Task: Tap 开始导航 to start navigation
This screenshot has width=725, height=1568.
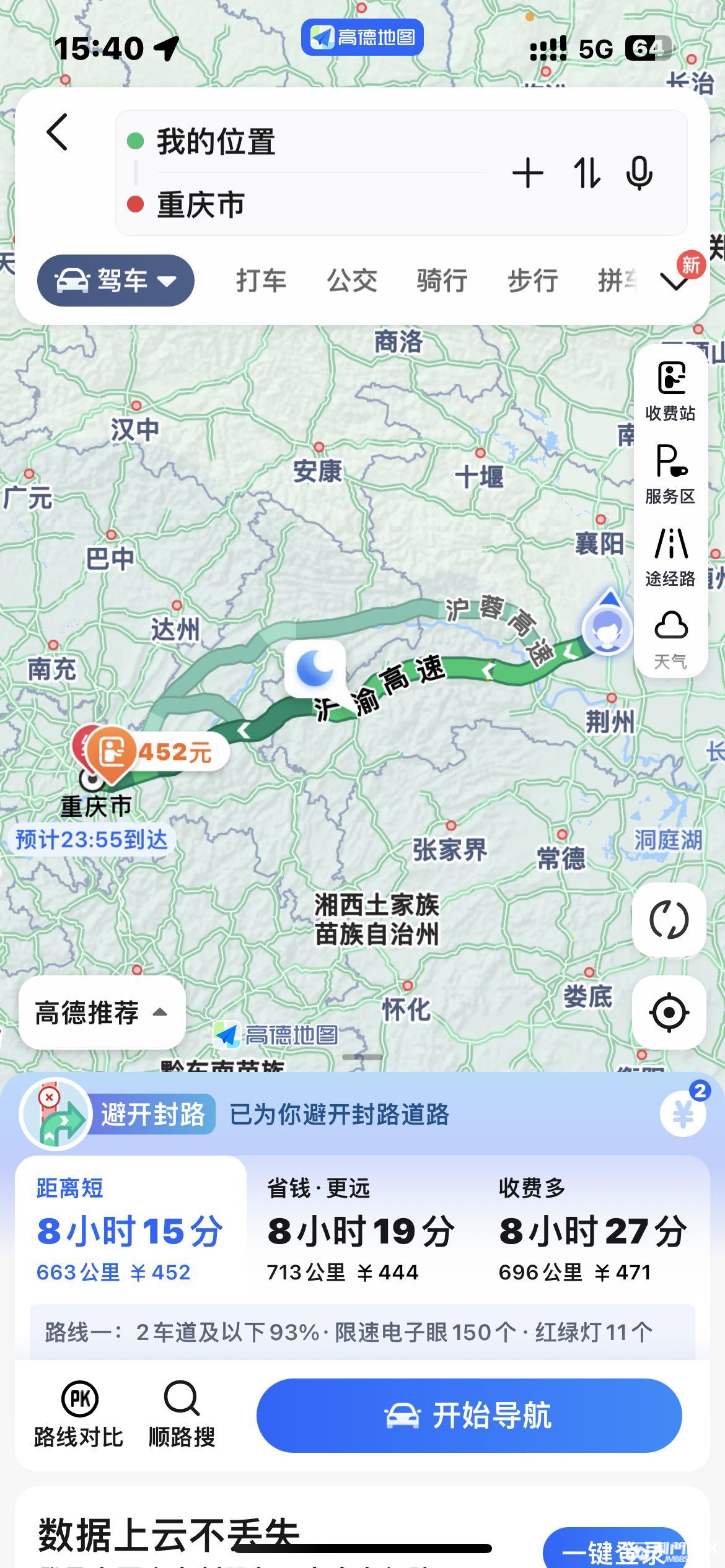Action: (x=469, y=1416)
